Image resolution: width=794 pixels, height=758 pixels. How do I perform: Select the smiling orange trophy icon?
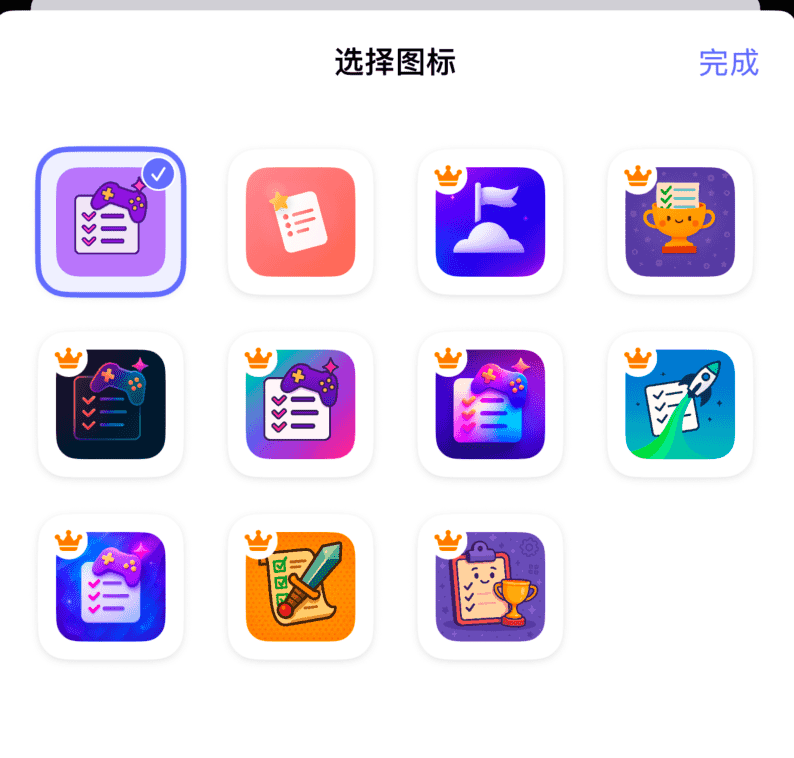[x=680, y=222]
